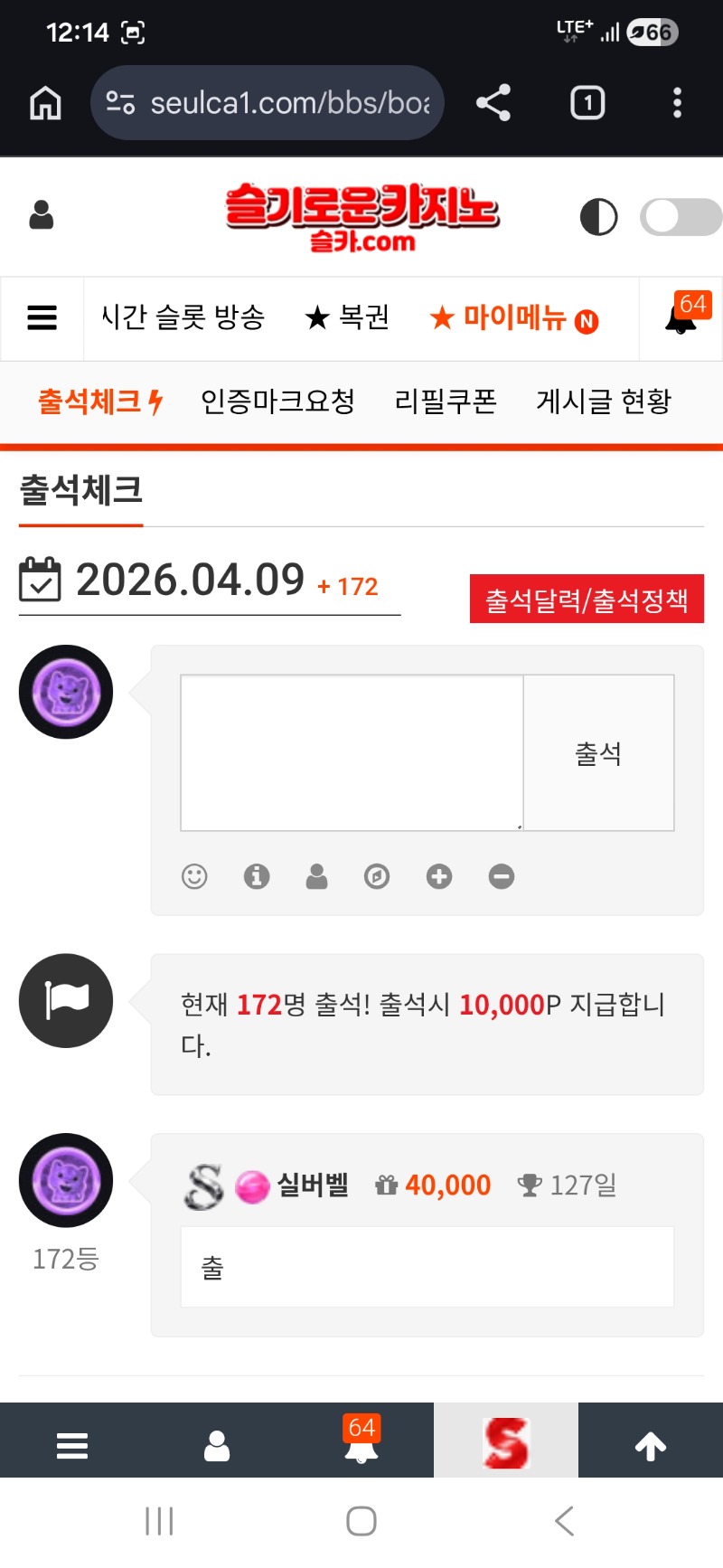
Task: Open the browser home page
Action: (x=45, y=103)
